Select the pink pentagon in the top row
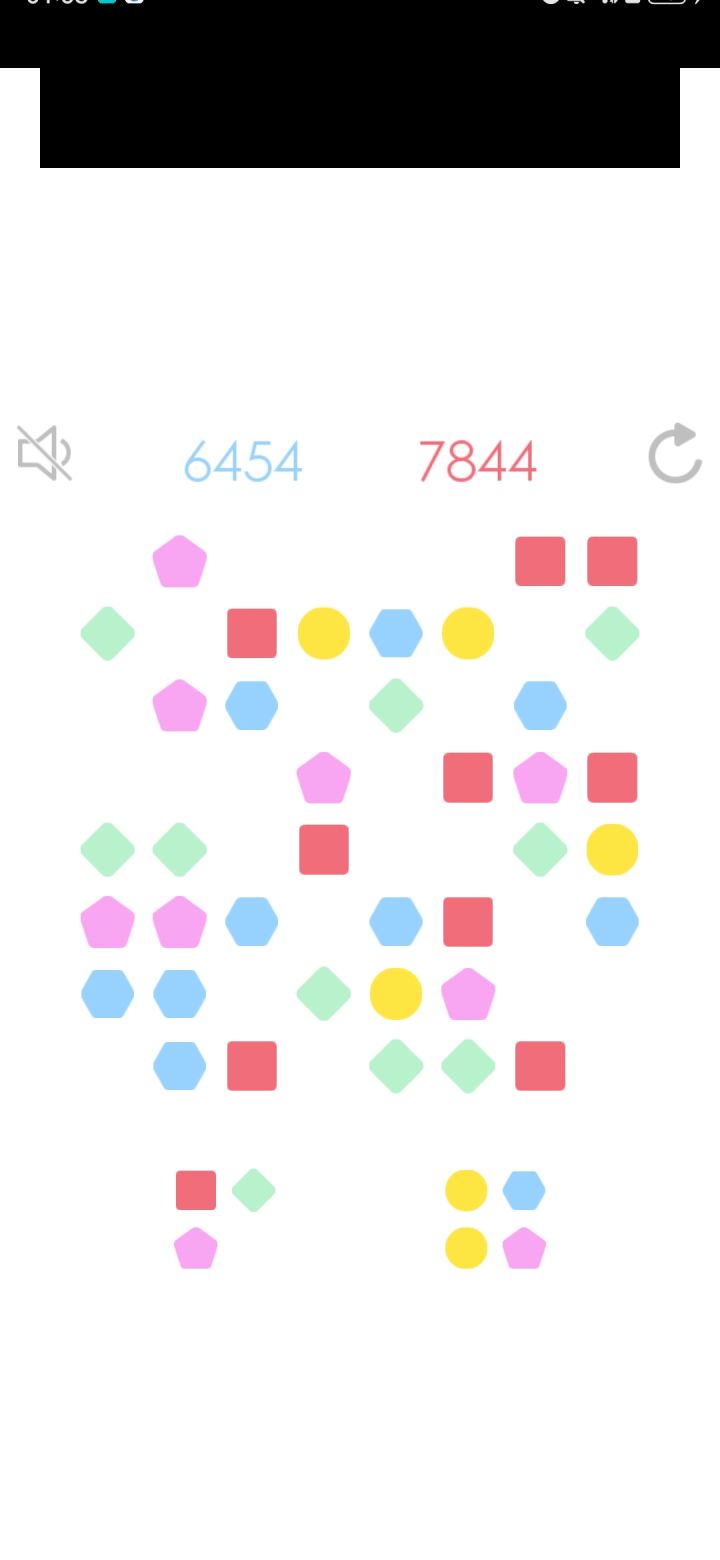This screenshot has width=720, height=1560. point(179,561)
